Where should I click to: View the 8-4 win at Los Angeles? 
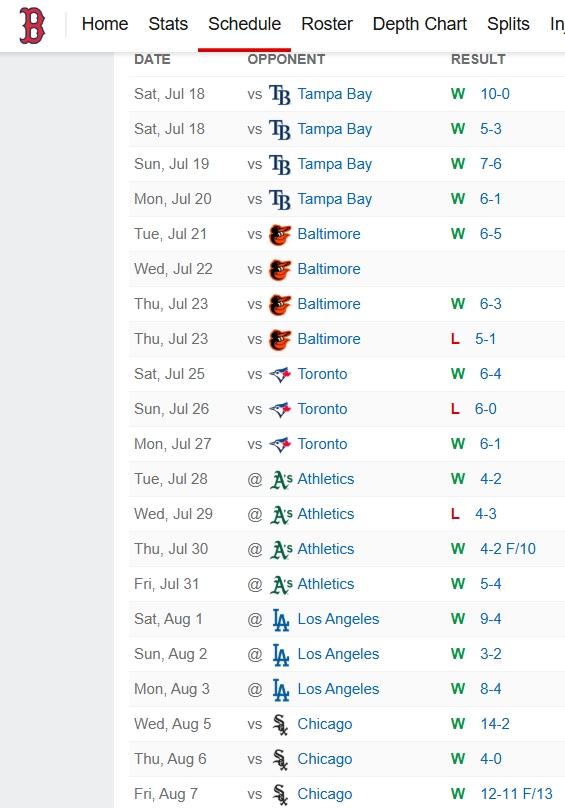coord(490,689)
